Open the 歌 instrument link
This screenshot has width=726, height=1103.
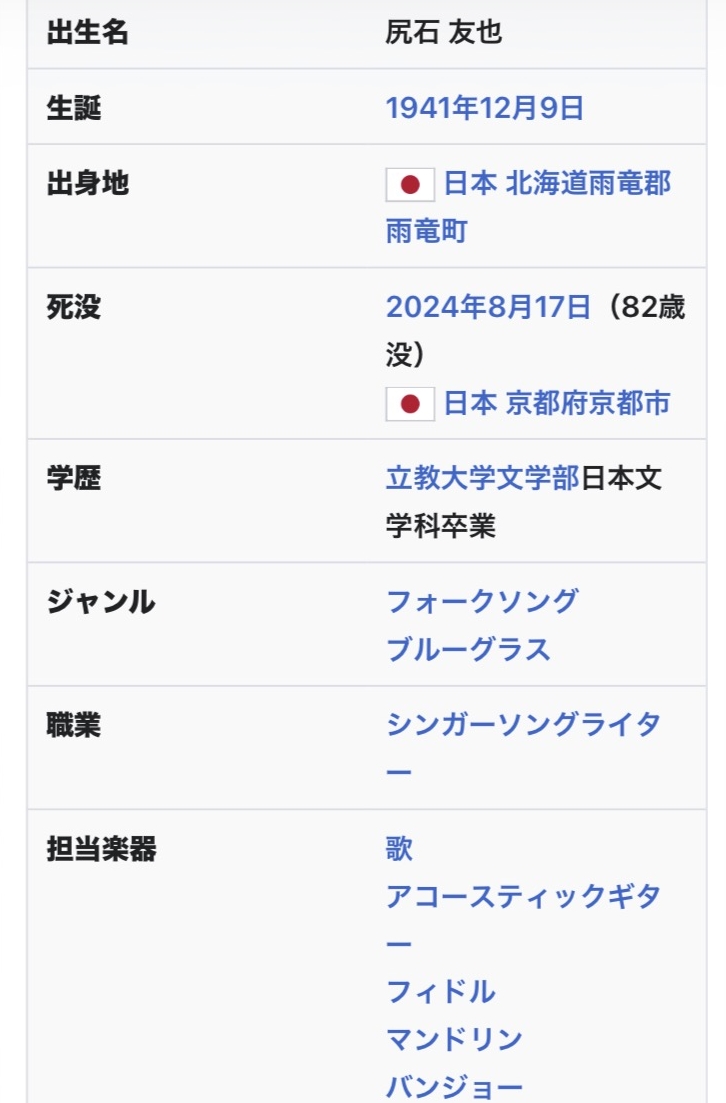coord(399,848)
